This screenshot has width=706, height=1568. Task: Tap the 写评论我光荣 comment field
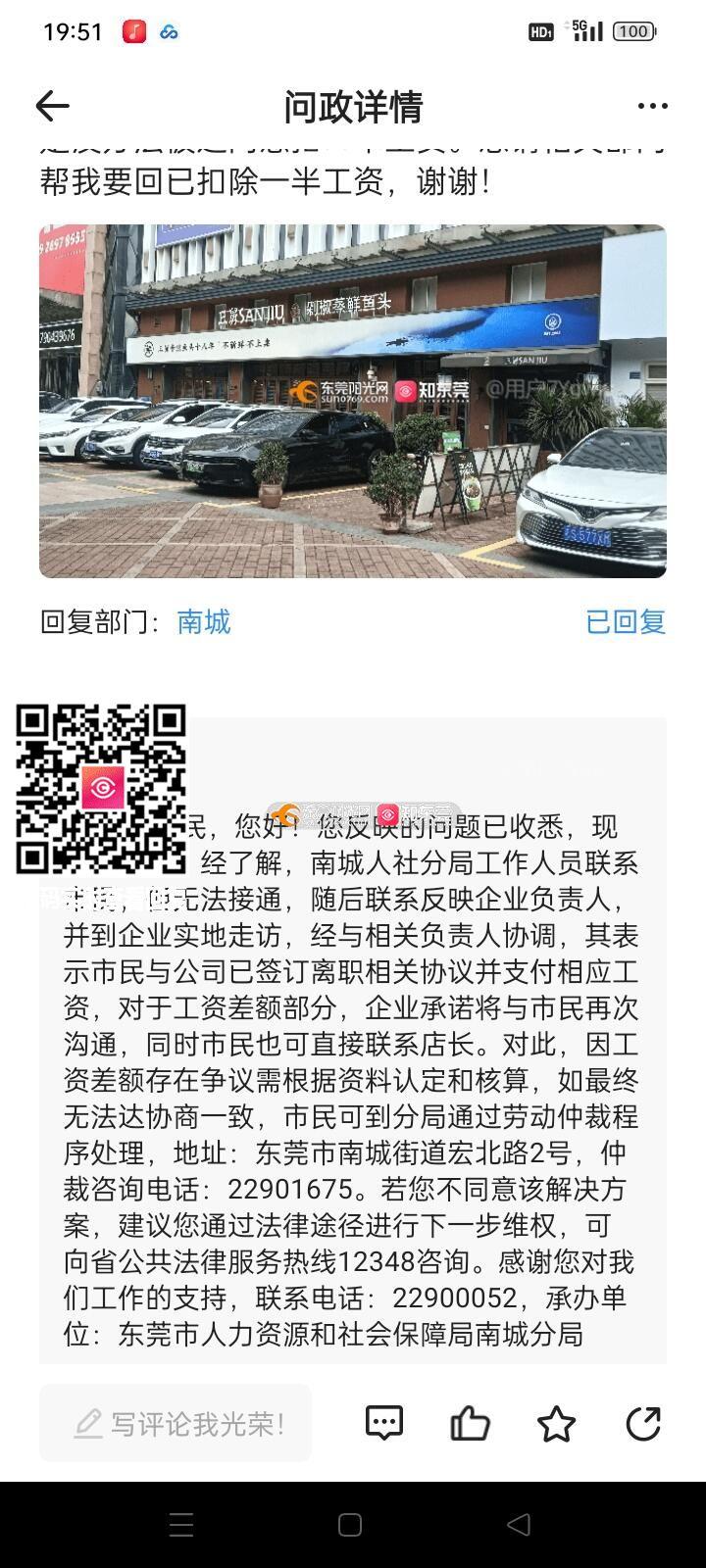click(x=176, y=1423)
